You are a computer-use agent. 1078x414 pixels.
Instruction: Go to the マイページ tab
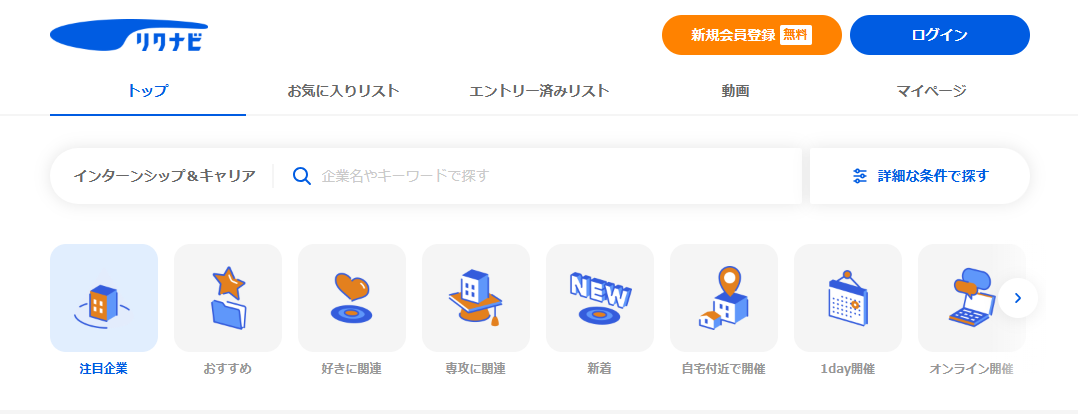931,91
